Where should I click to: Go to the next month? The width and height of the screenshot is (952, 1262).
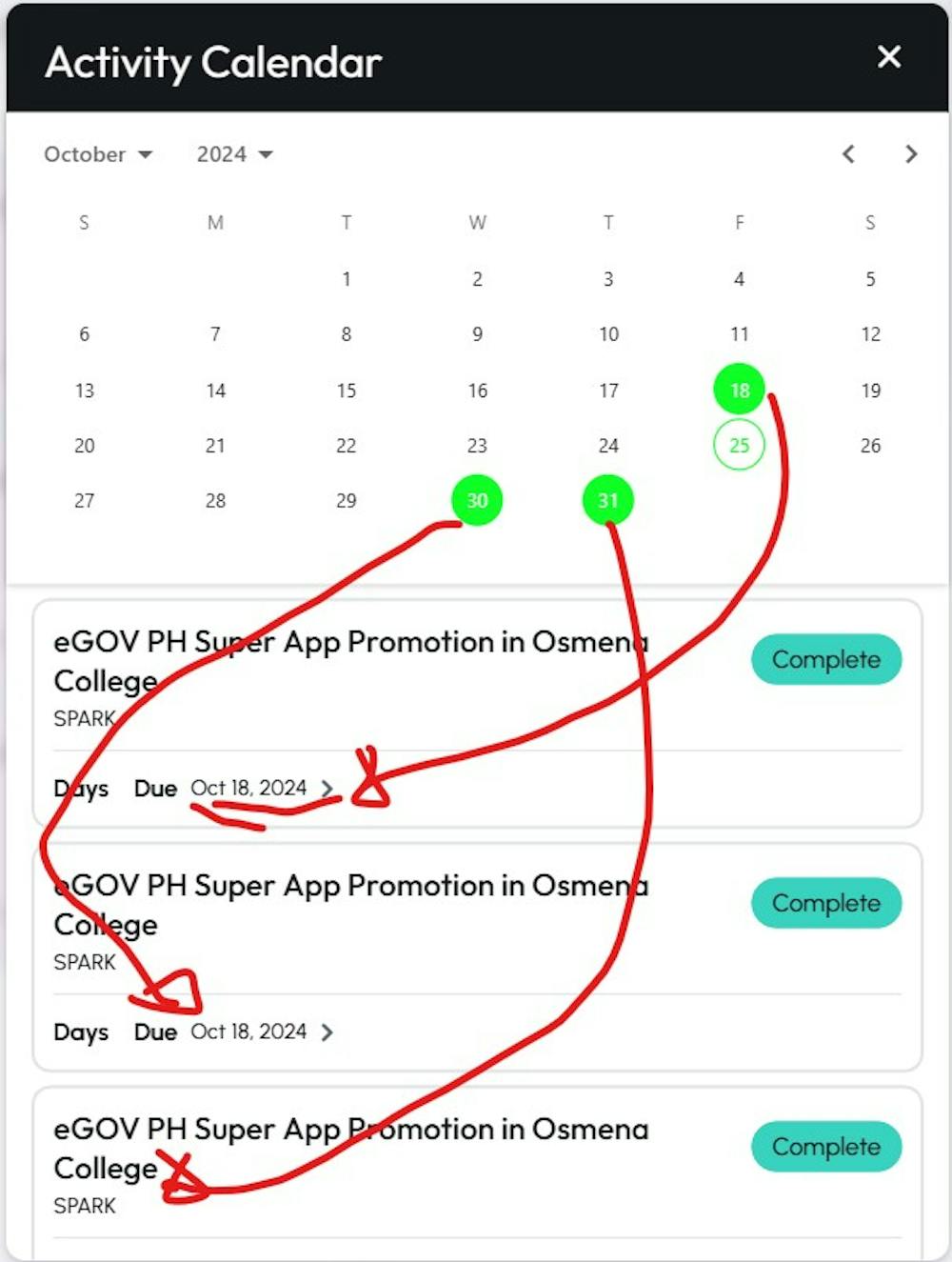(911, 154)
